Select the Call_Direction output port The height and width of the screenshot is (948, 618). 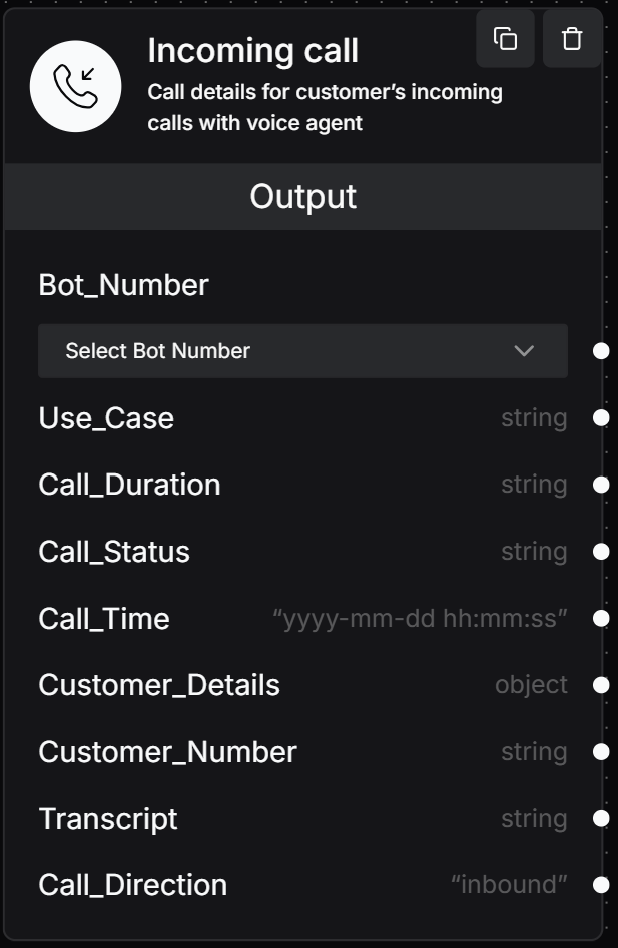pos(601,885)
